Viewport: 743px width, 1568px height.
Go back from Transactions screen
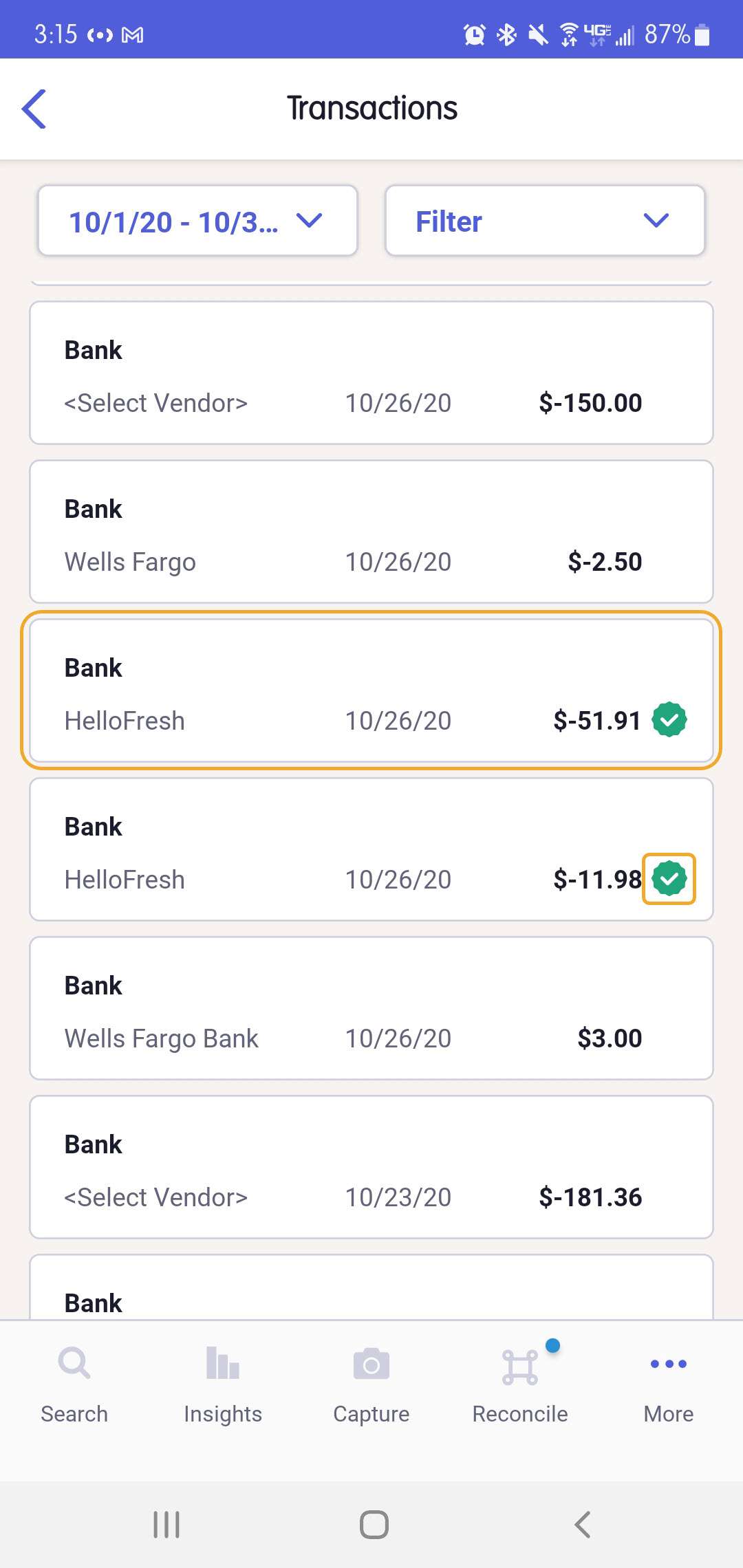[34, 109]
